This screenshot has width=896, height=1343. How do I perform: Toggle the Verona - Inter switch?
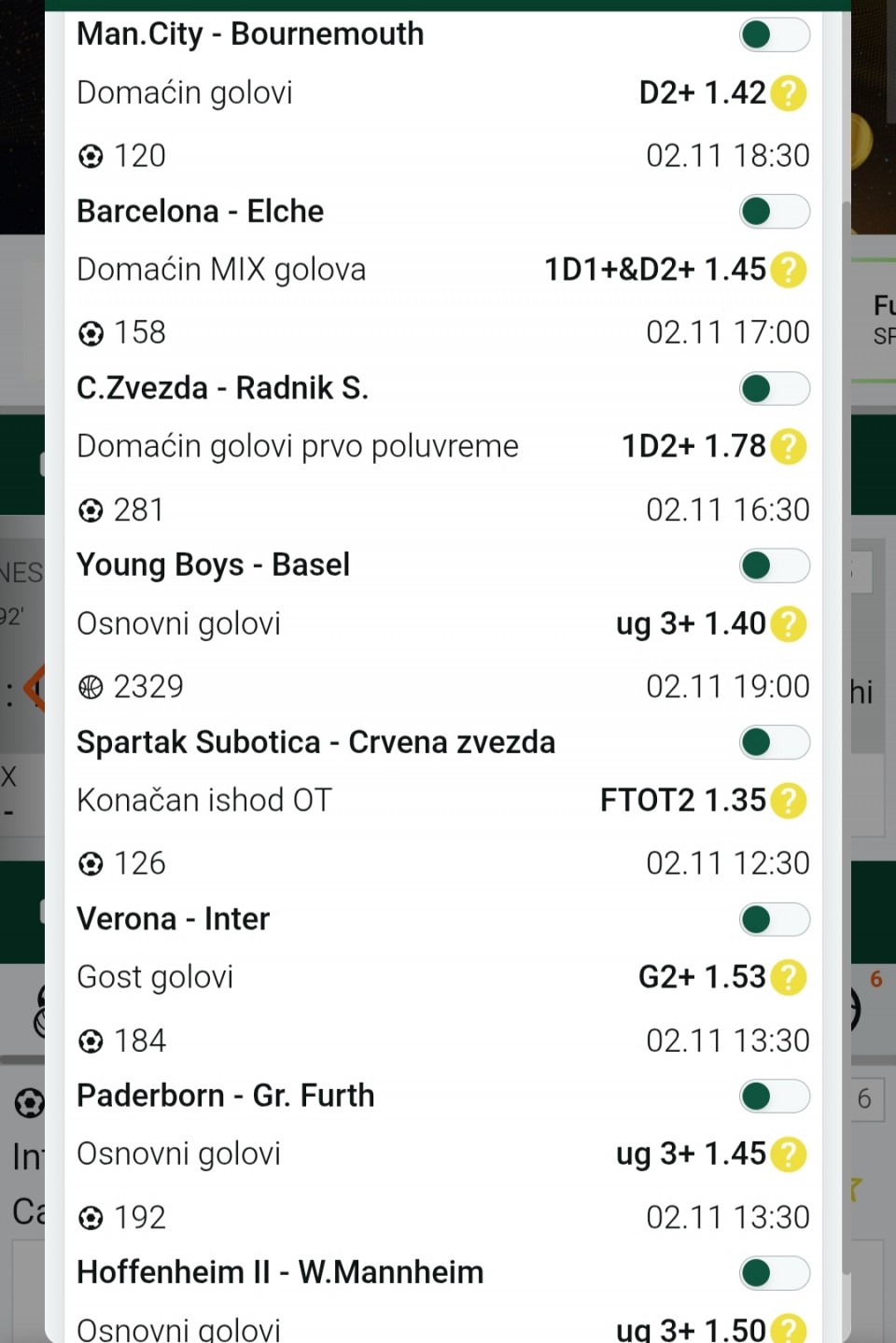pos(774,919)
